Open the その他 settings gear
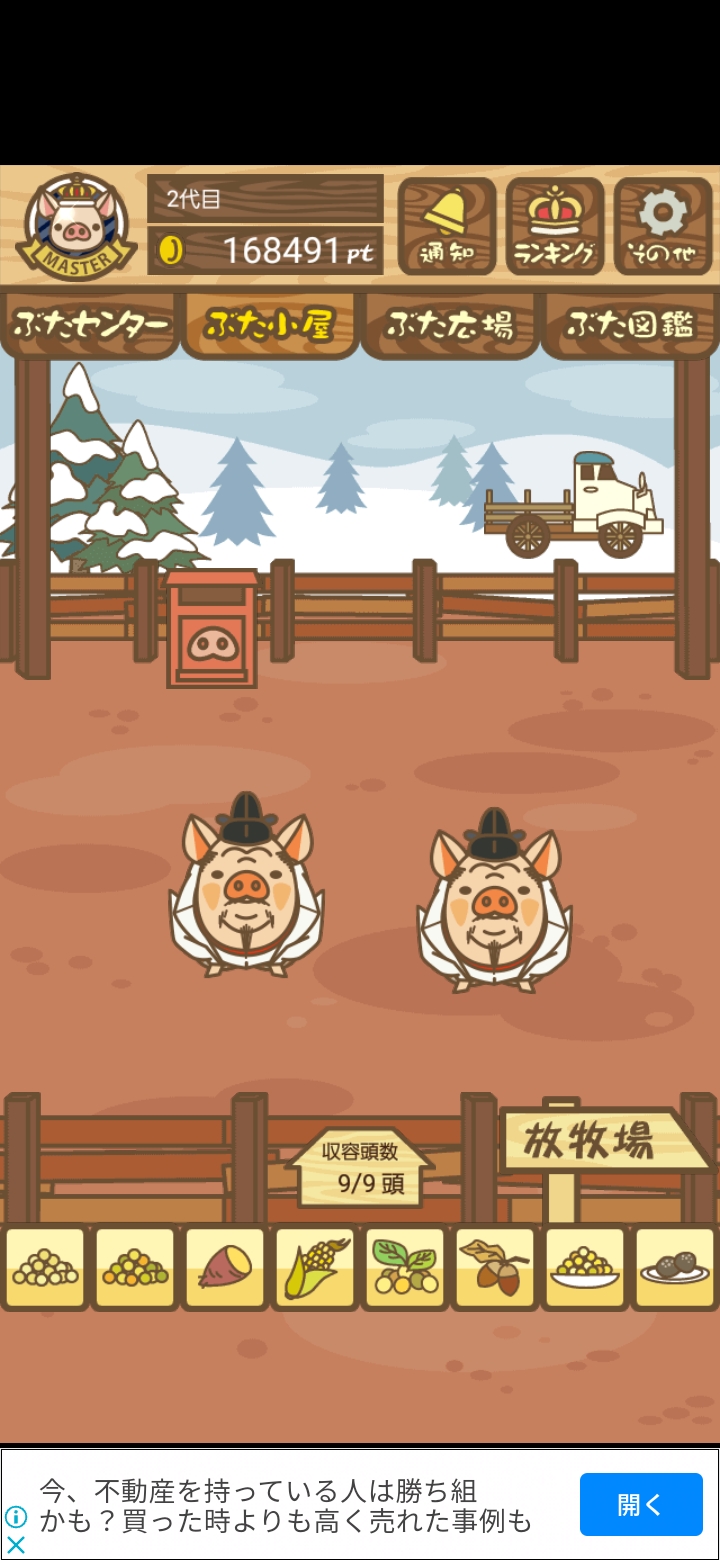Screen dimensions: 720x1560 click(x=662, y=226)
